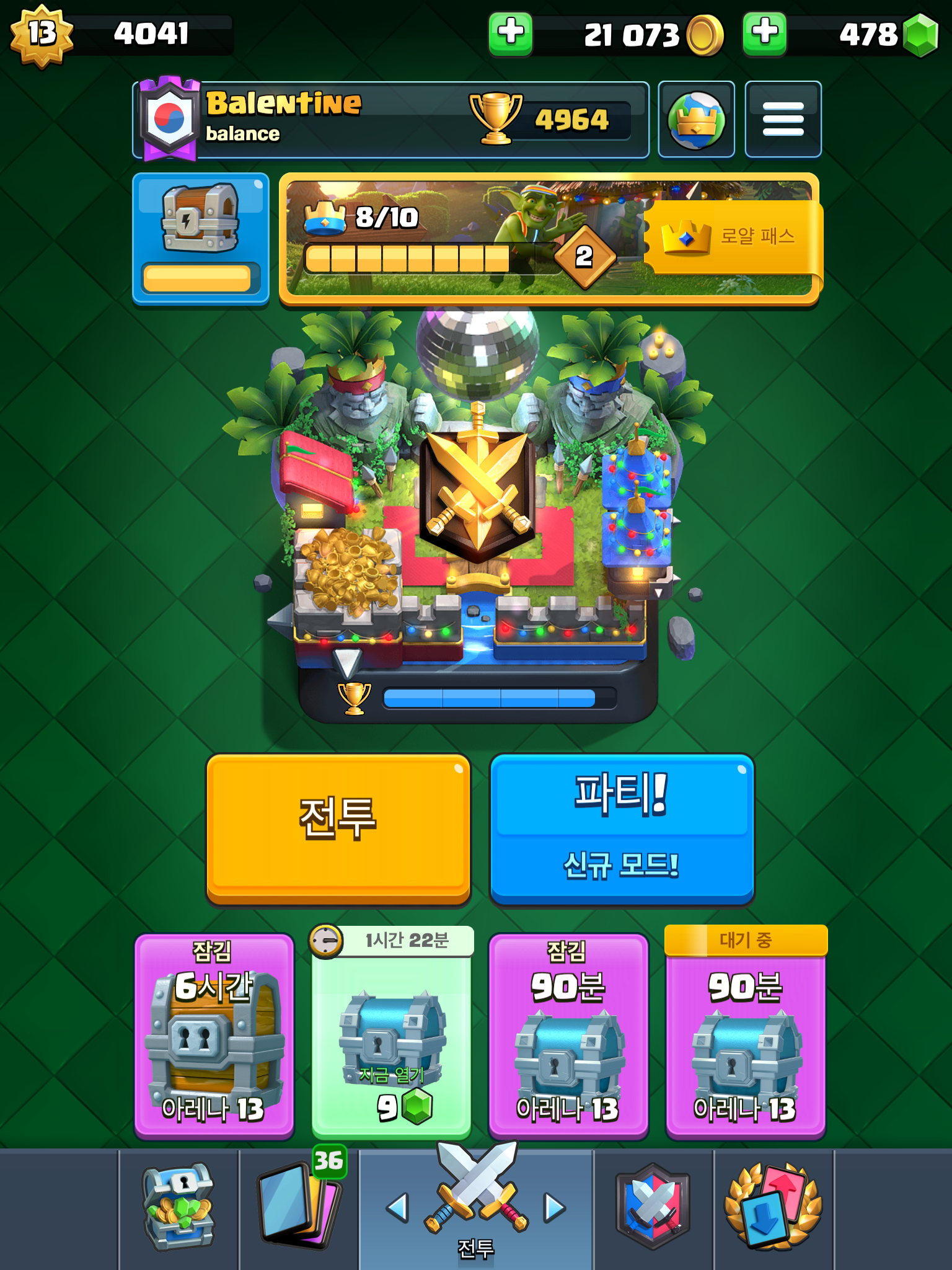Screen dimensions: 952x1270
Task: Switch to the shop tab
Action: pyautogui.click(x=179, y=1208)
